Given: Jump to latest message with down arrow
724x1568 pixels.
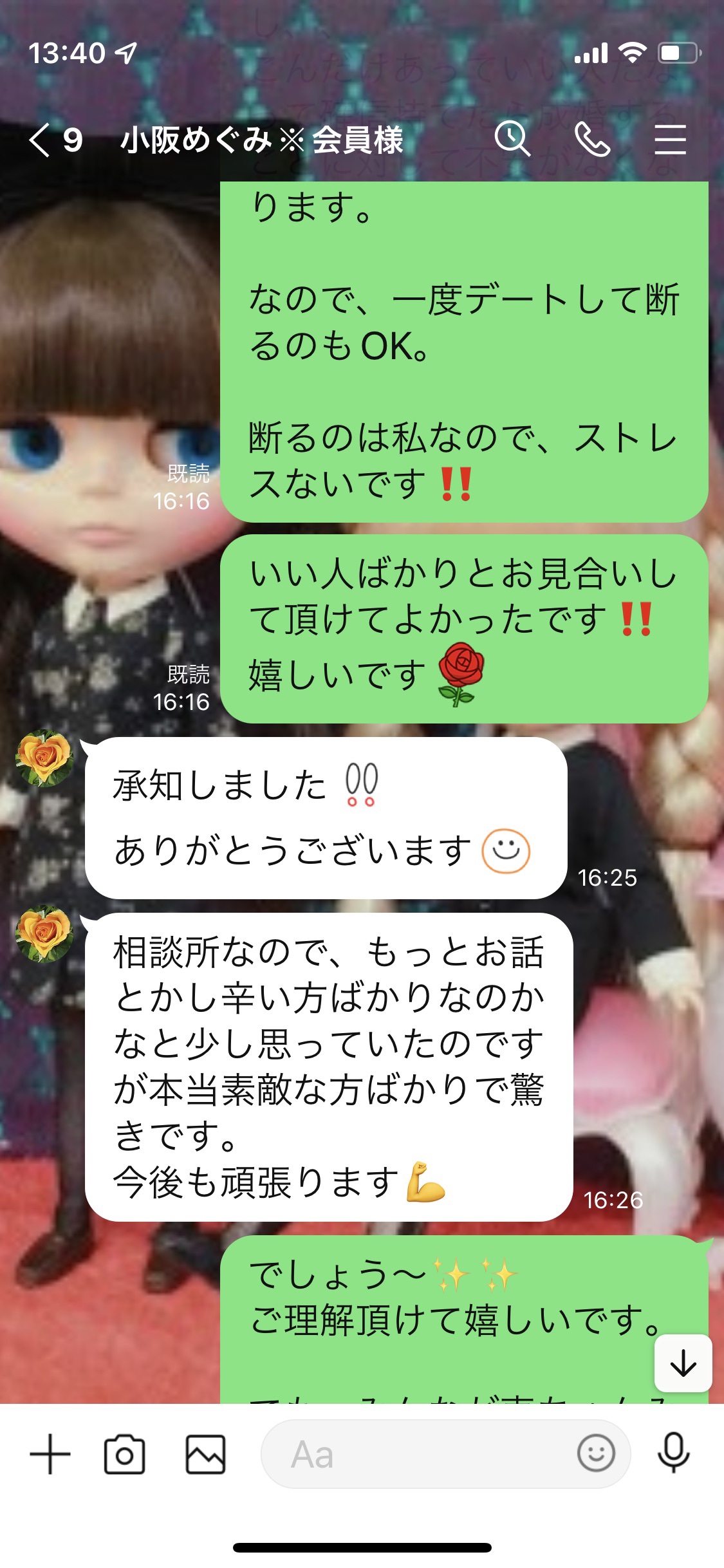Looking at the screenshot, I should coord(683,1363).
